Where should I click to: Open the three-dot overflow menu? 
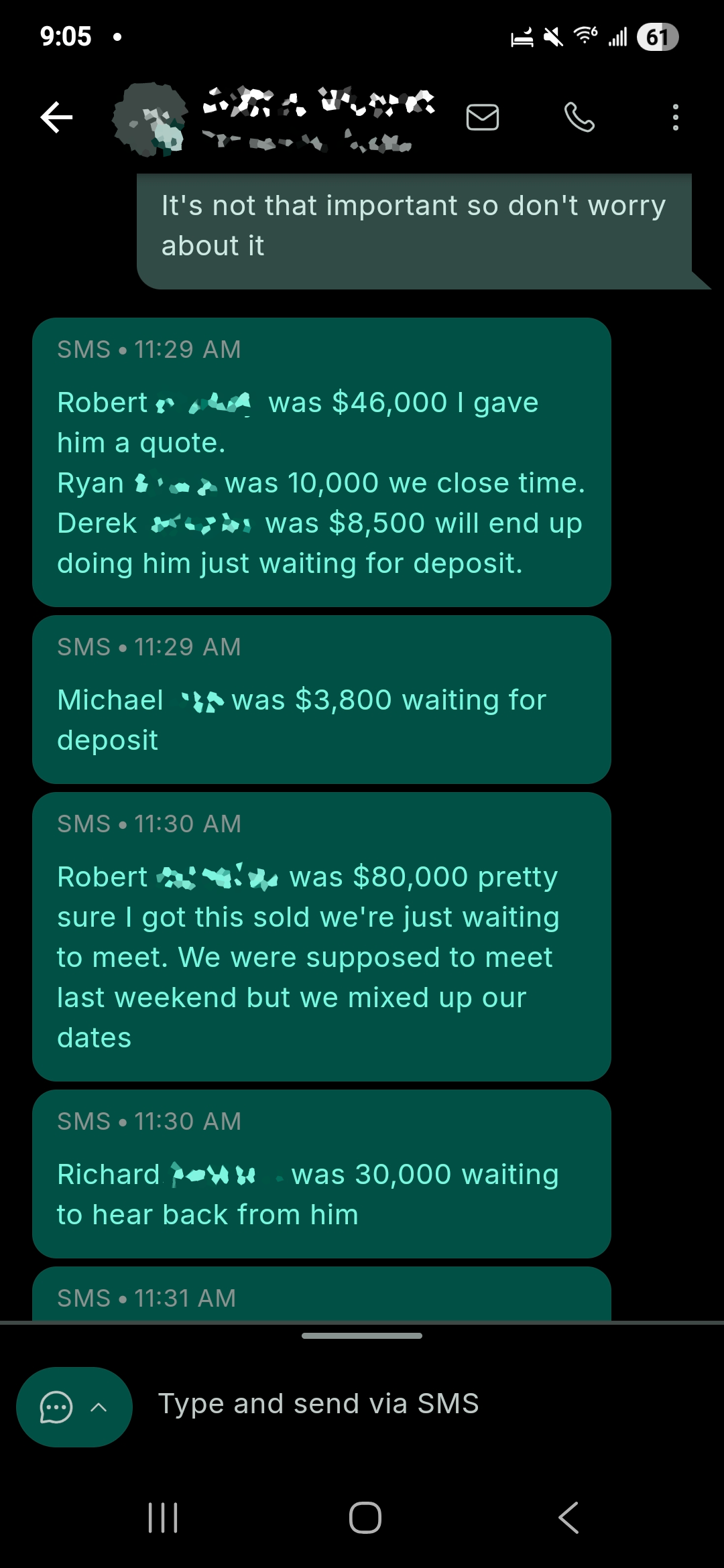coord(675,118)
